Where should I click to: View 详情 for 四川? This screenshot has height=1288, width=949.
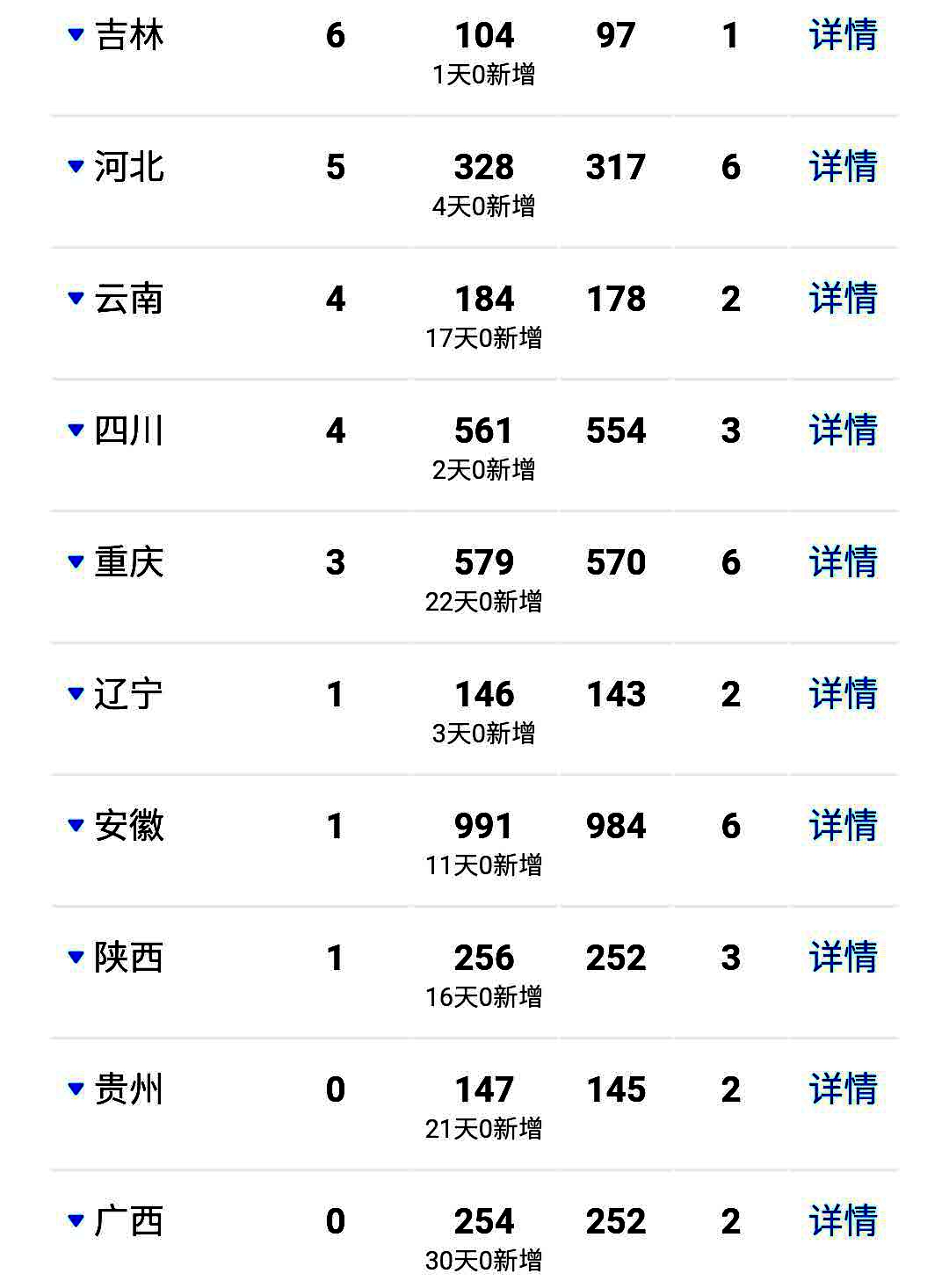click(x=843, y=431)
